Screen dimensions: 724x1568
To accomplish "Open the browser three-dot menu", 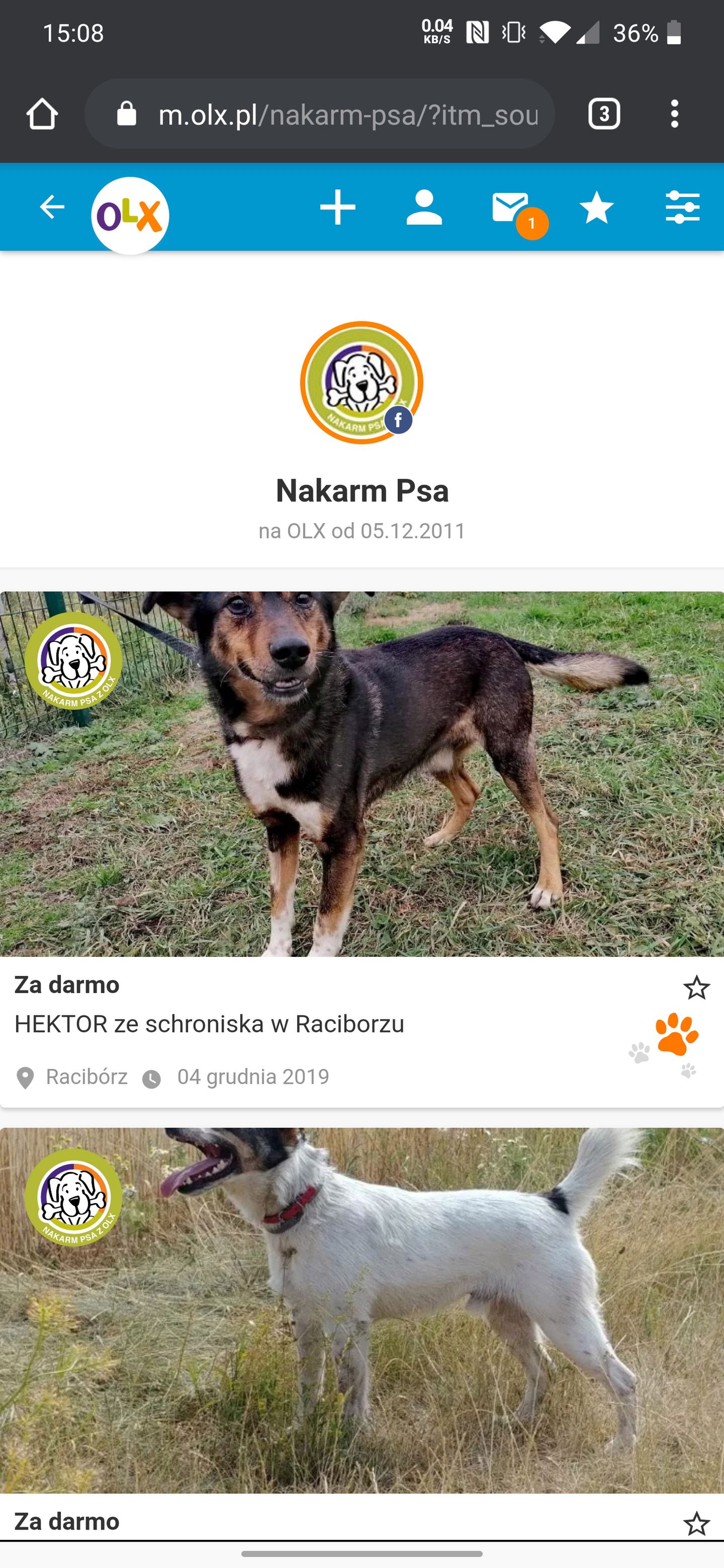I will coord(674,114).
